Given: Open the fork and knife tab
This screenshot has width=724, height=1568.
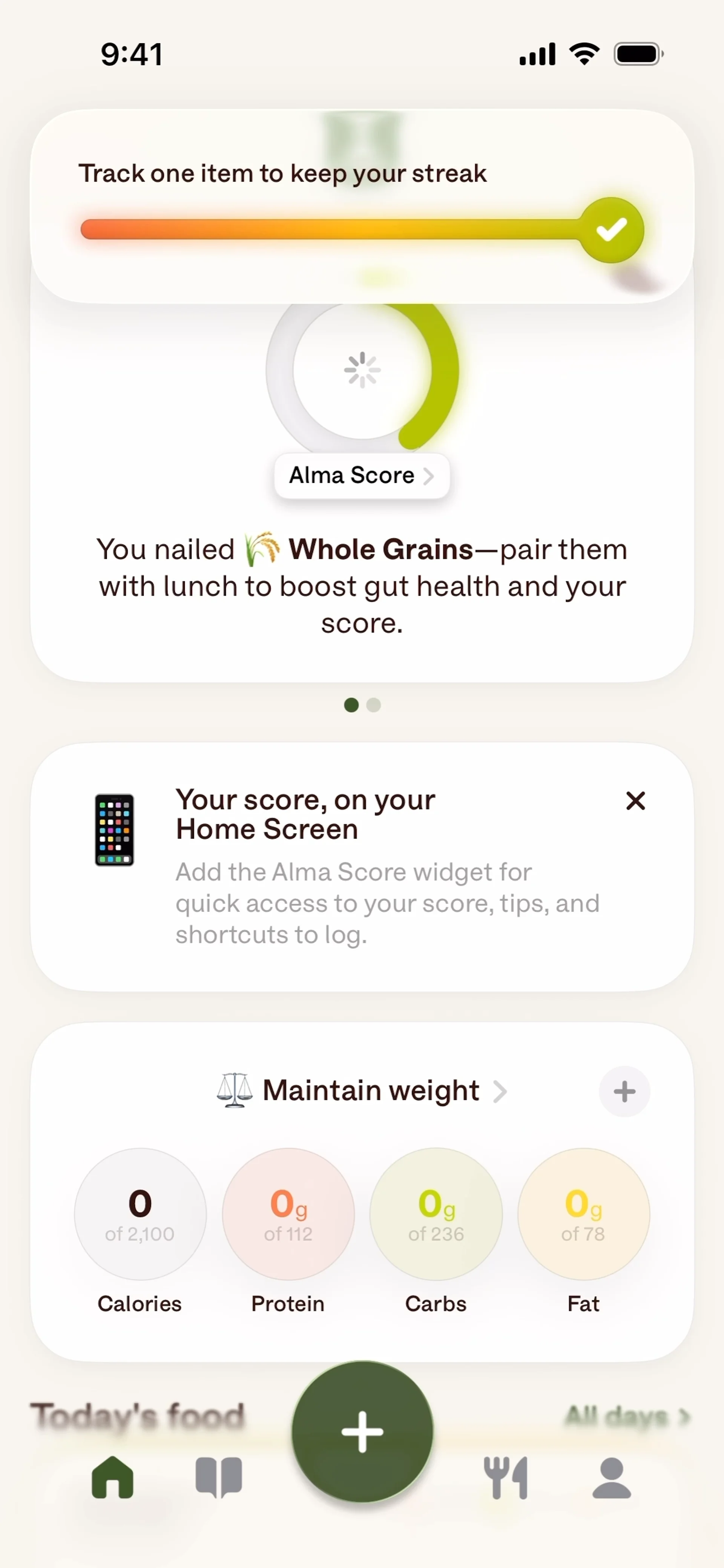Looking at the screenshot, I should 505,1477.
